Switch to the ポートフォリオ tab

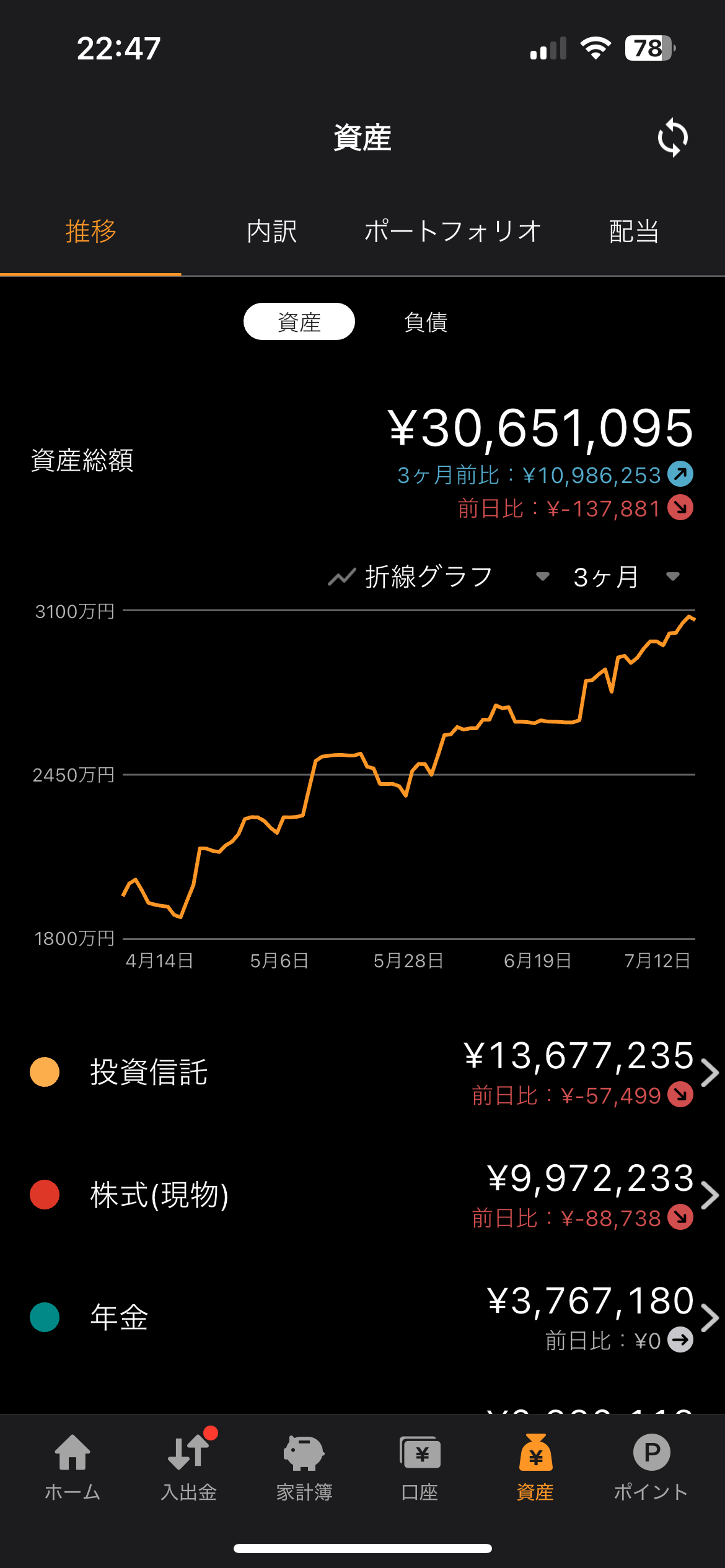452,232
